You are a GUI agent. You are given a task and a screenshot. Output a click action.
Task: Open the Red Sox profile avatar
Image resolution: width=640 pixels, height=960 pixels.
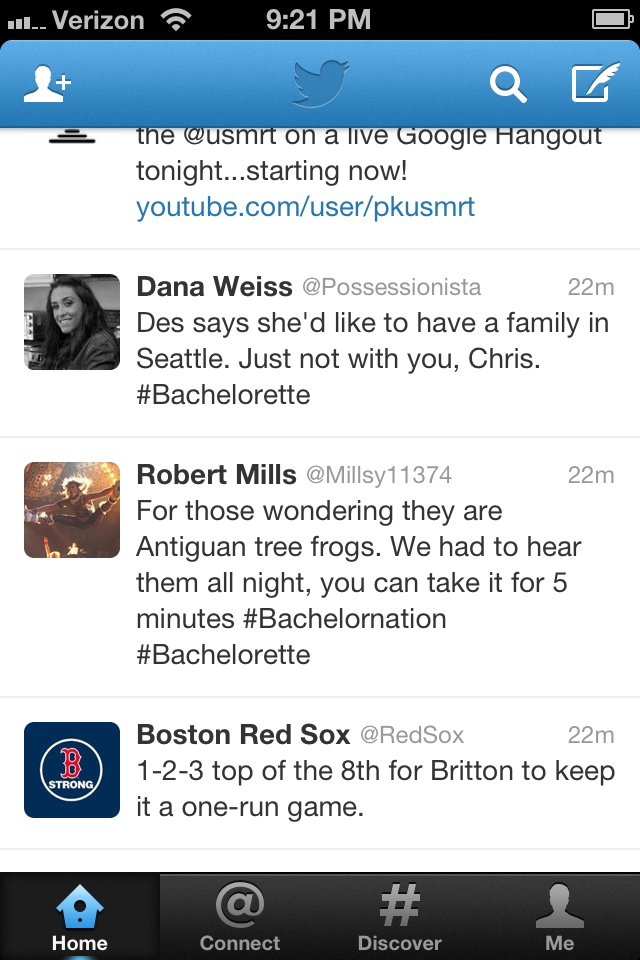pyautogui.click(x=72, y=770)
